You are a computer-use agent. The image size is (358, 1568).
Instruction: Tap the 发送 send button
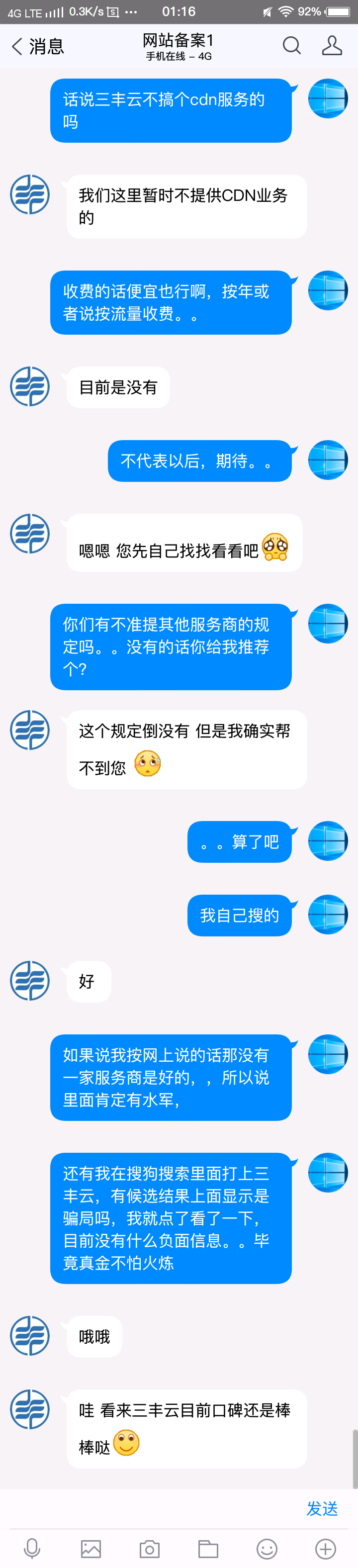[322, 1508]
